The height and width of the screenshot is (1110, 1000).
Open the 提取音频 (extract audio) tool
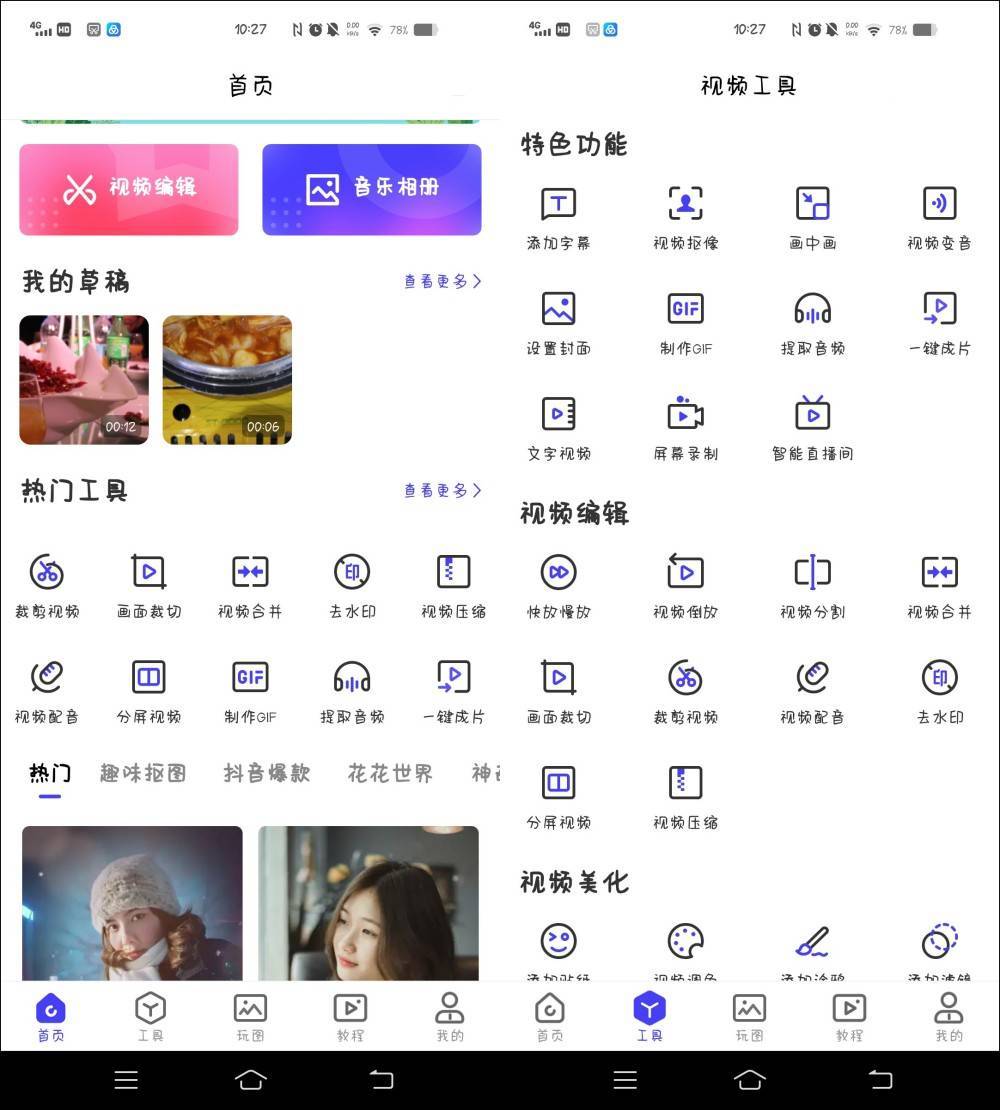pos(813,320)
